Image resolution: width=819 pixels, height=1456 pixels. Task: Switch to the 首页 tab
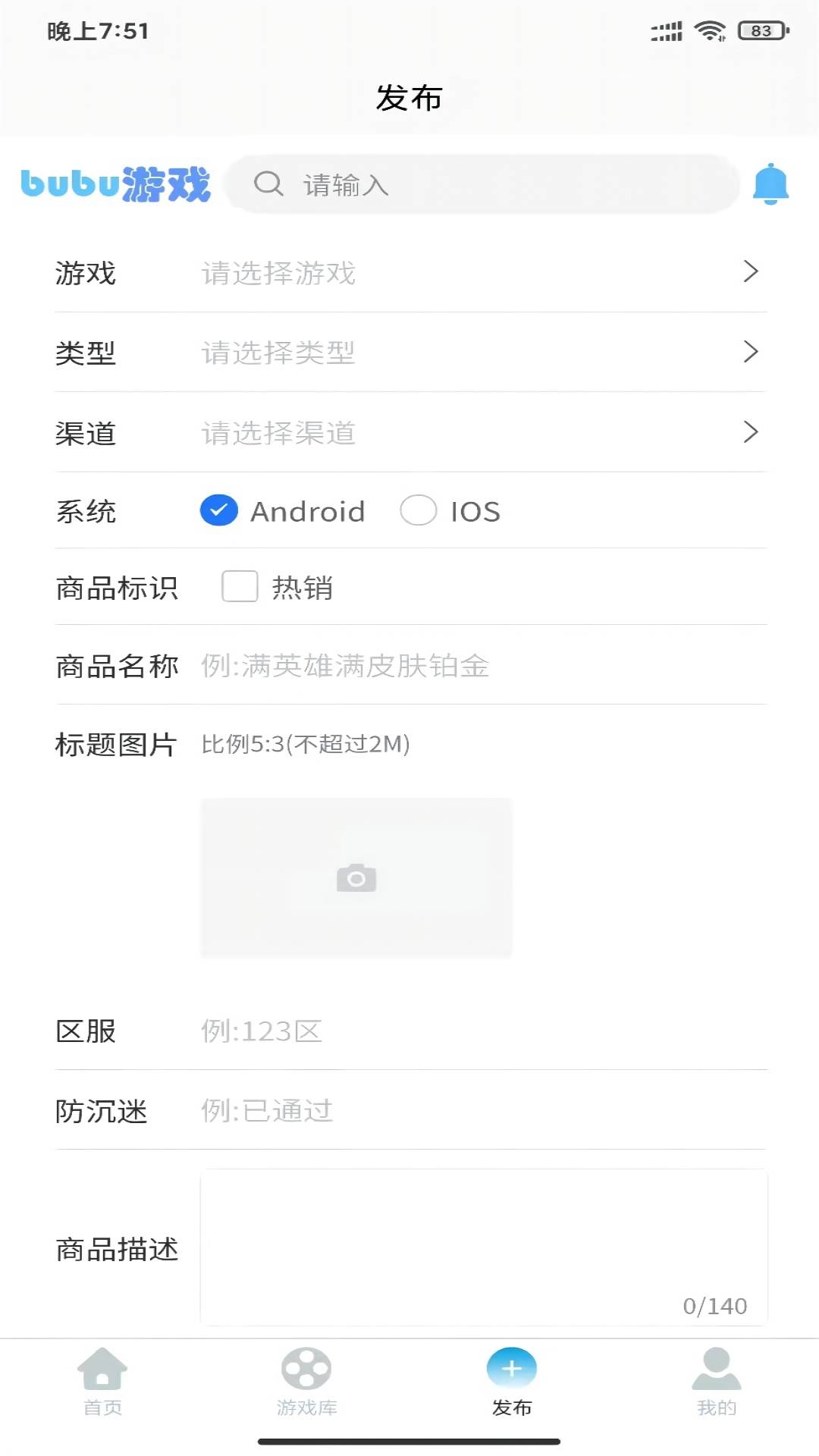pos(102,1382)
